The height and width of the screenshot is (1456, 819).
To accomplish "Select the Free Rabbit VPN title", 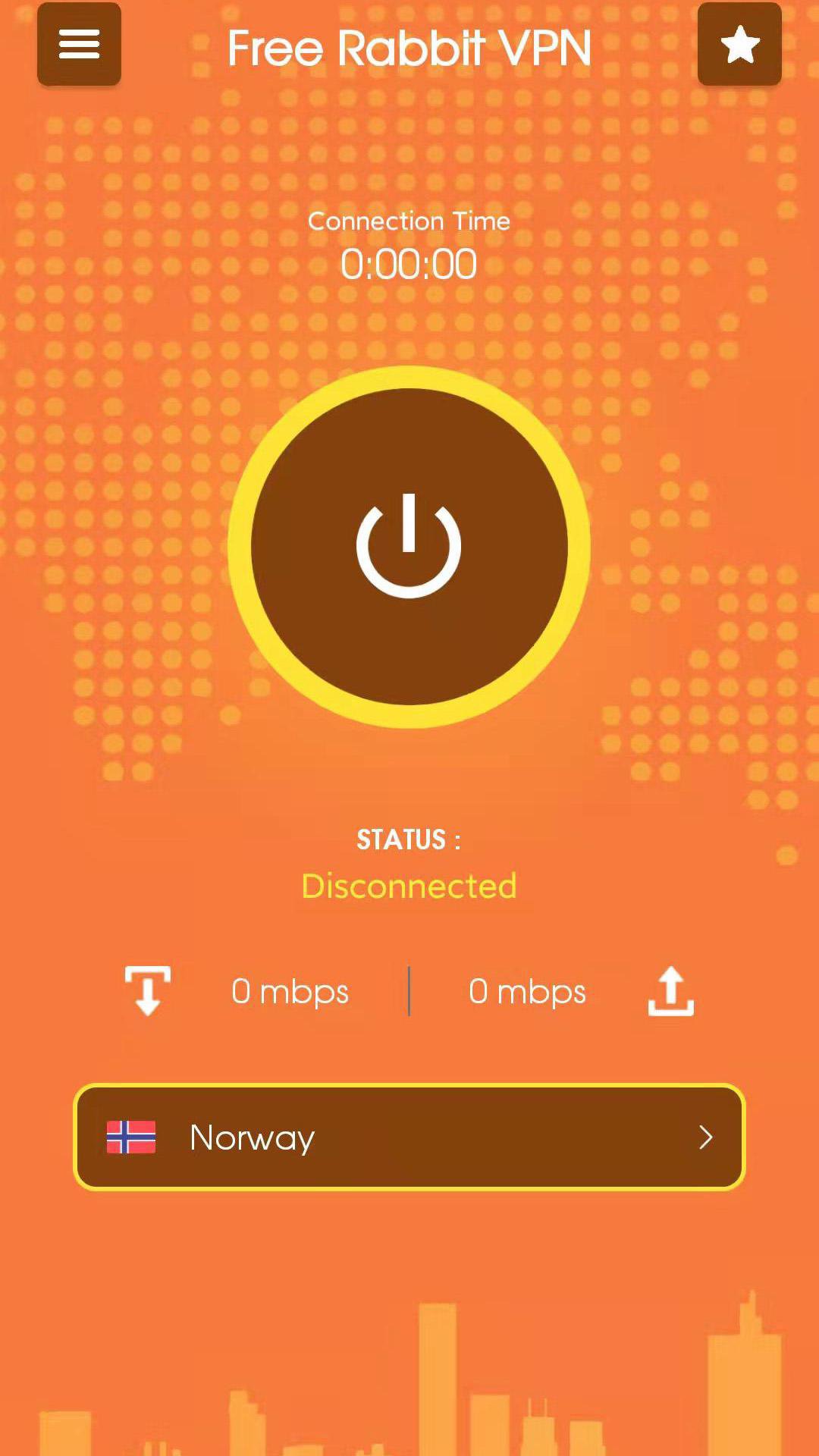I will tap(409, 47).
